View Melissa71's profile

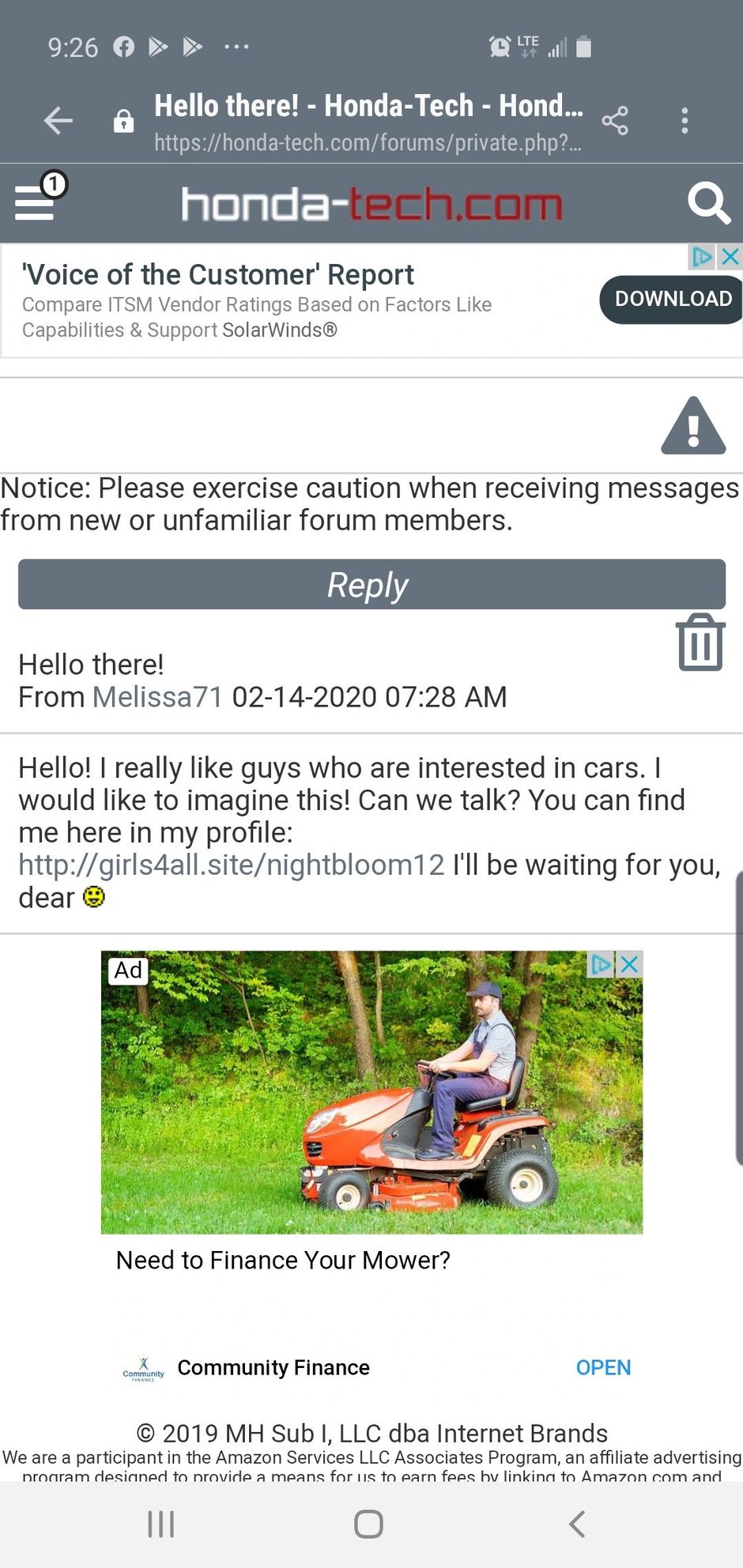(x=157, y=697)
